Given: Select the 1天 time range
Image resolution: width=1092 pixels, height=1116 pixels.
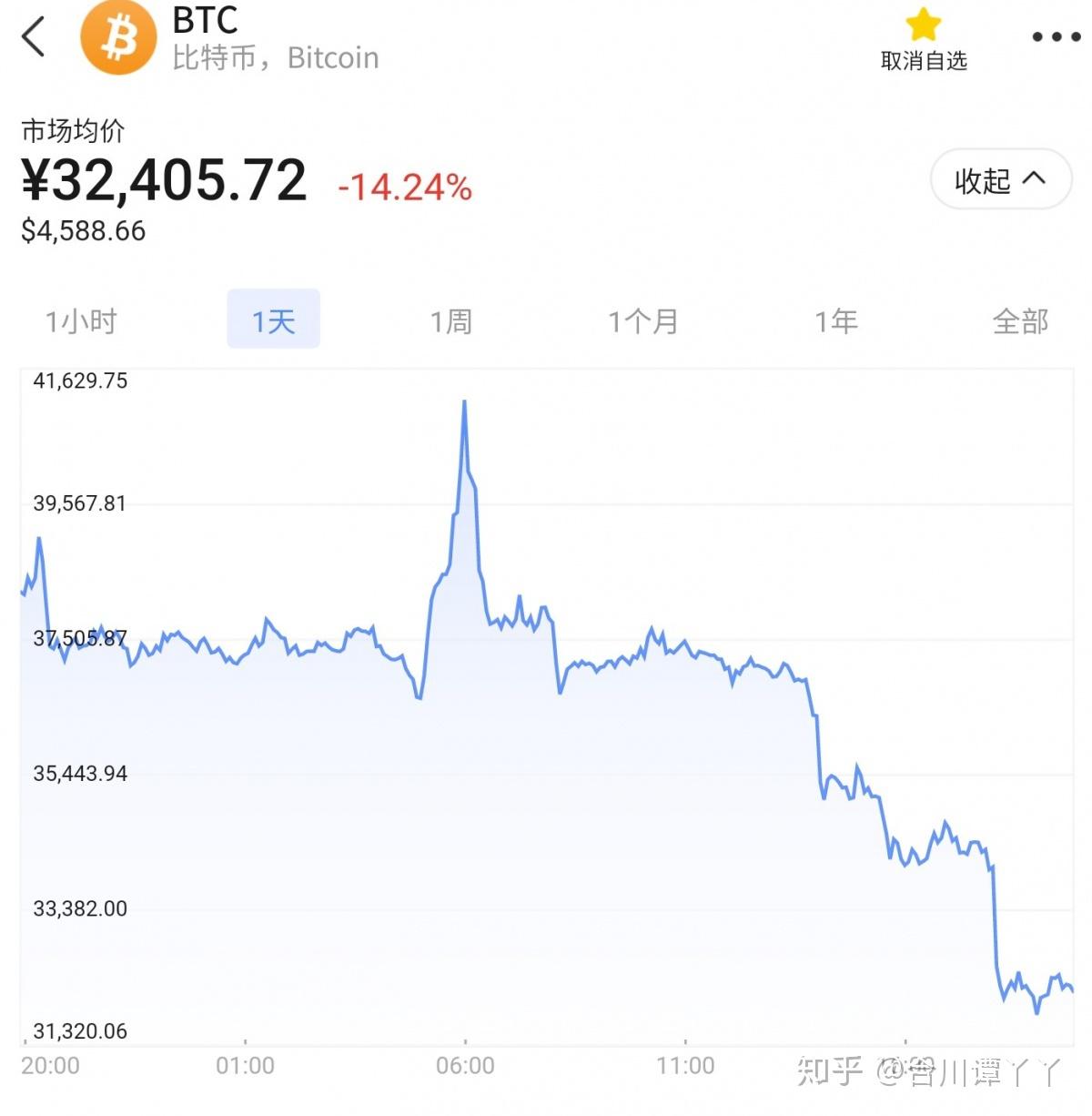Looking at the screenshot, I should pos(273,320).
